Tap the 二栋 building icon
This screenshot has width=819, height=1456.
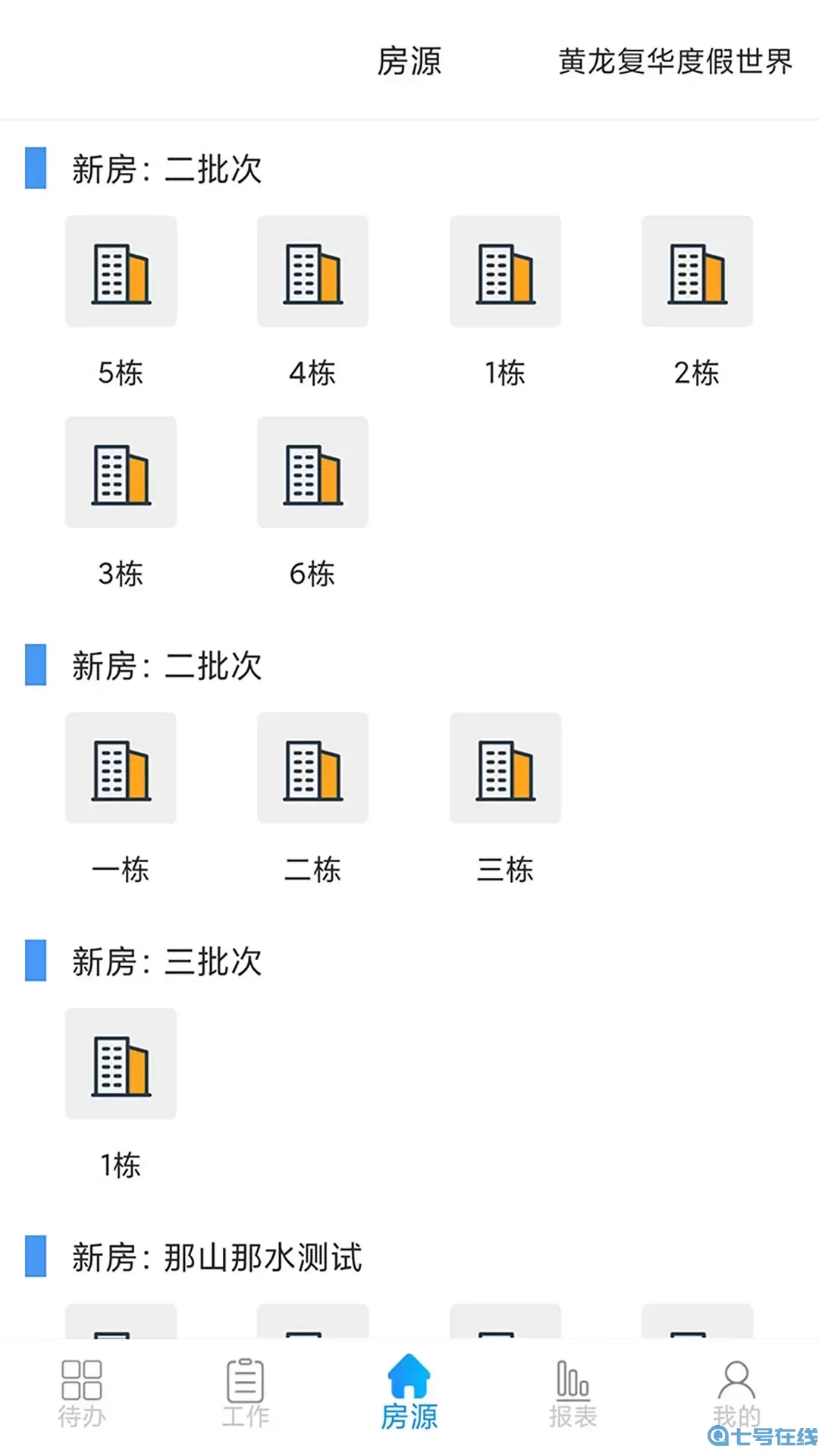pyautogui.click(x=312, y=768)
